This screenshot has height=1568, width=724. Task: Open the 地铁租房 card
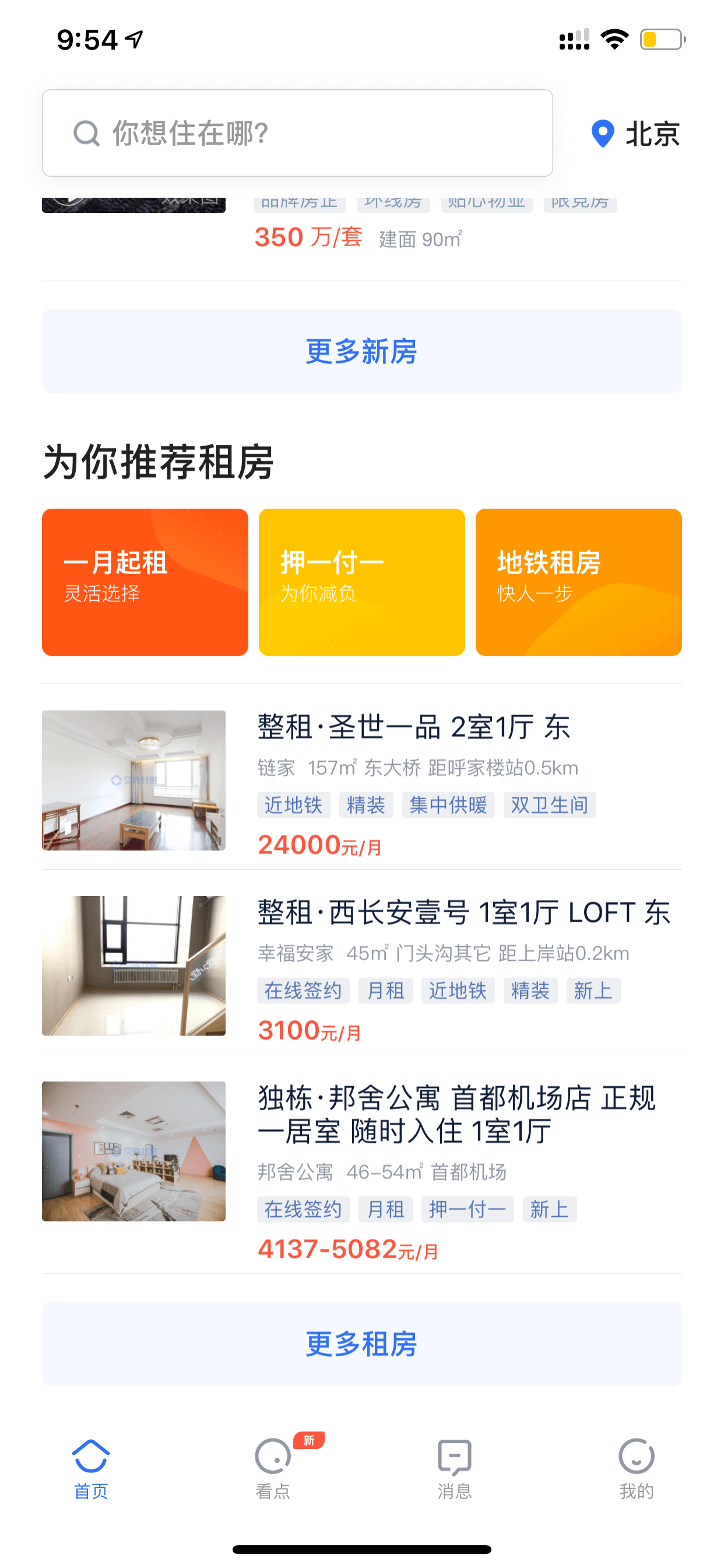pos(579,582)
